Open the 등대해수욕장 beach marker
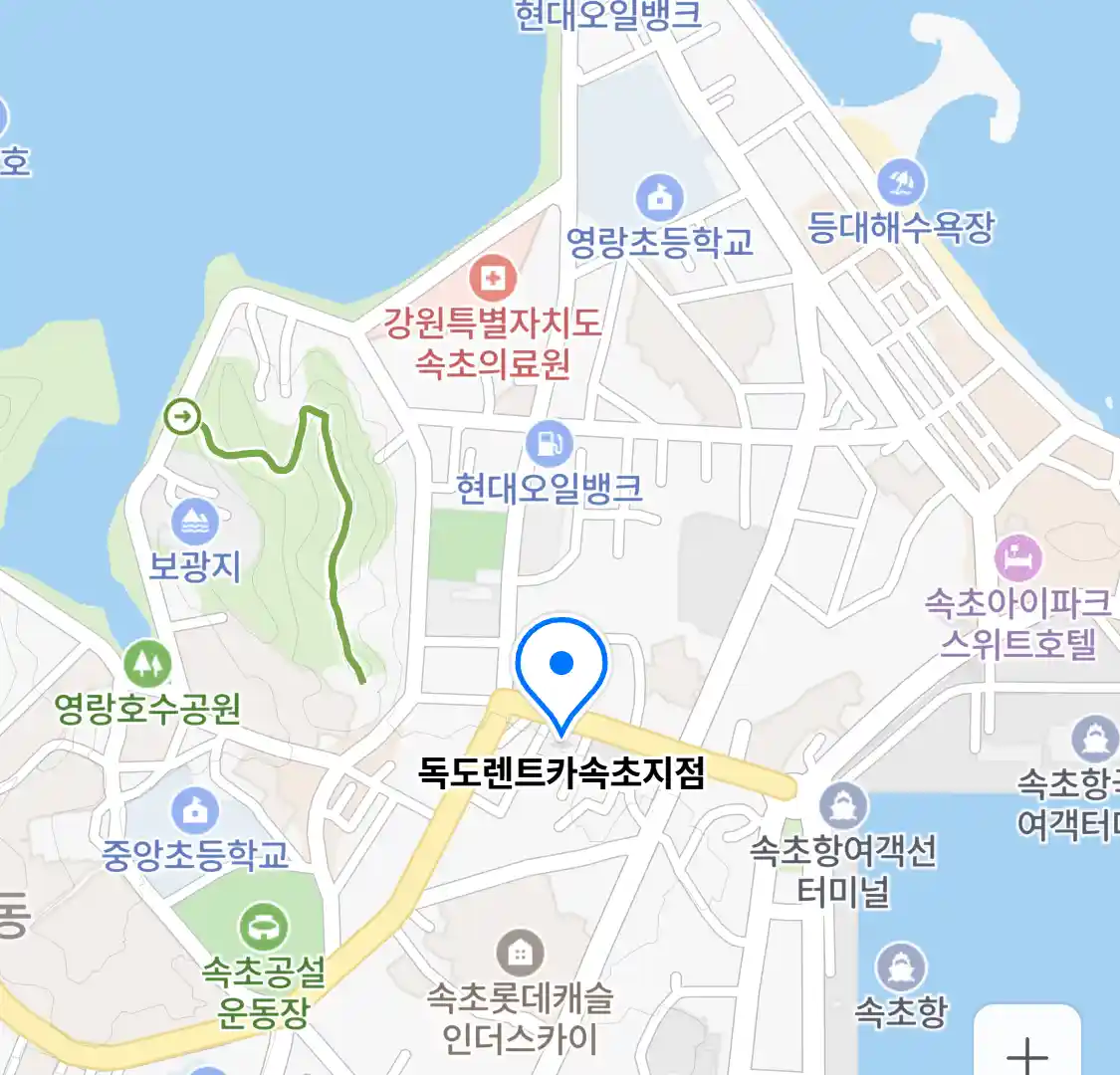 point(901,183)
